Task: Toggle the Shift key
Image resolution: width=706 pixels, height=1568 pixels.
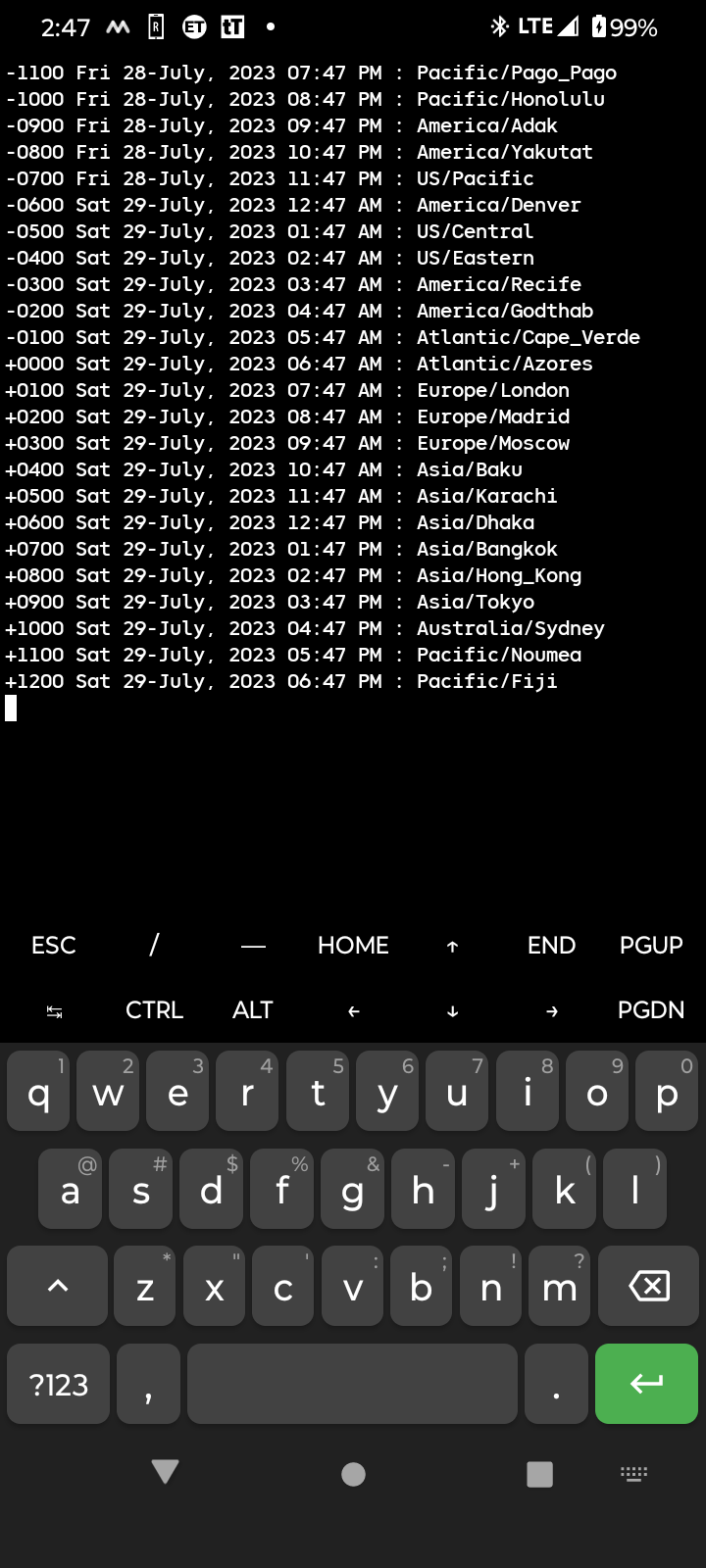Action: [x=56, y=1286]
